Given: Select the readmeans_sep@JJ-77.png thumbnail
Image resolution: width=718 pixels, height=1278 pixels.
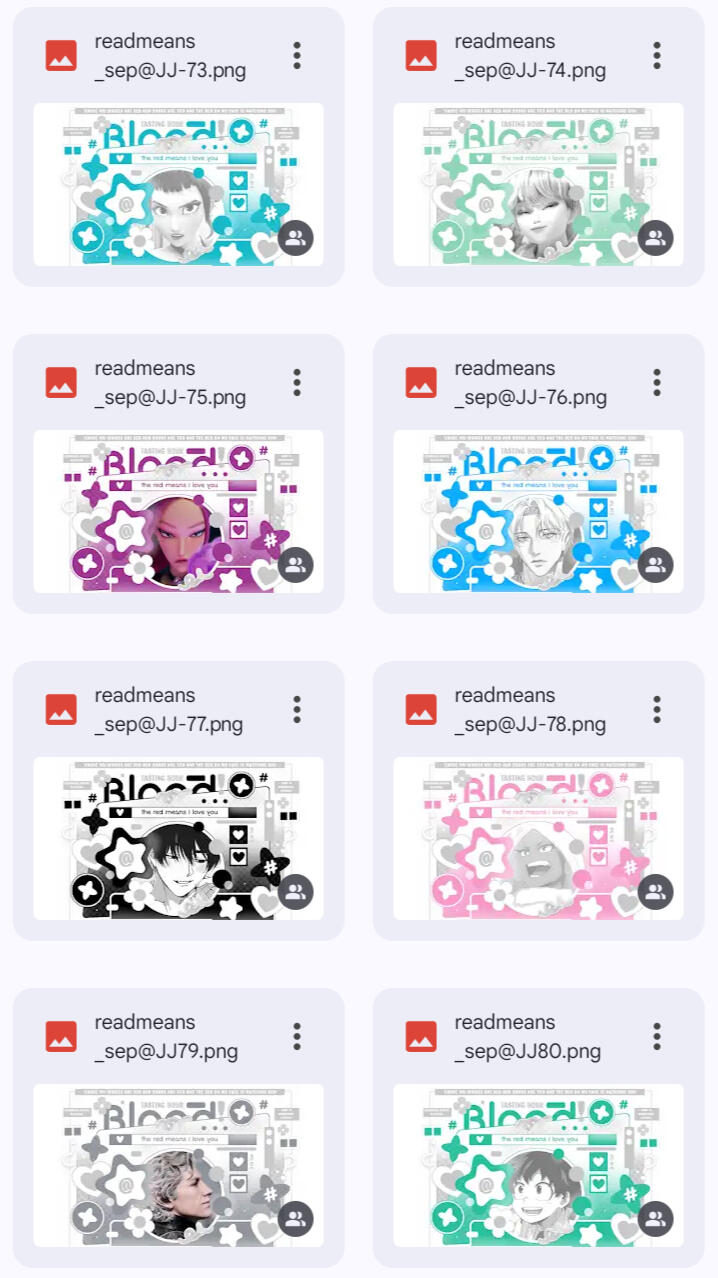Looking at the screenshot, I should (178, 838).
